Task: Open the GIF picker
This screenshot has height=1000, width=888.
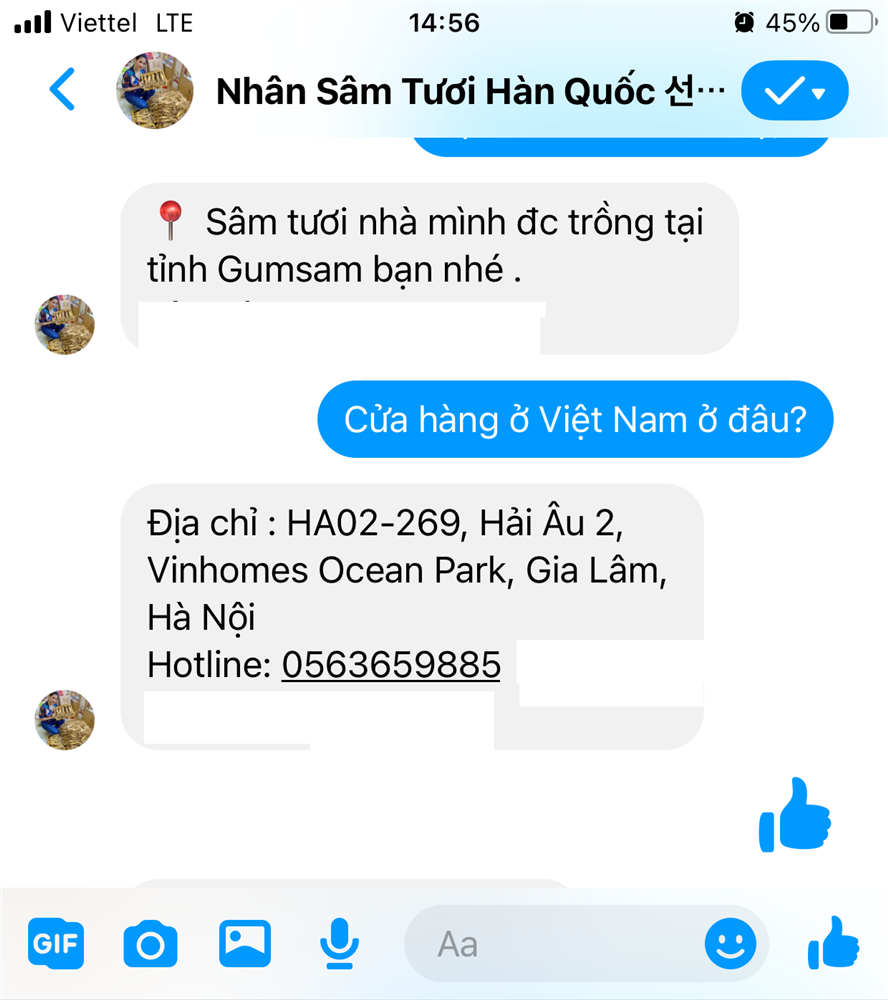Action: 56,942
